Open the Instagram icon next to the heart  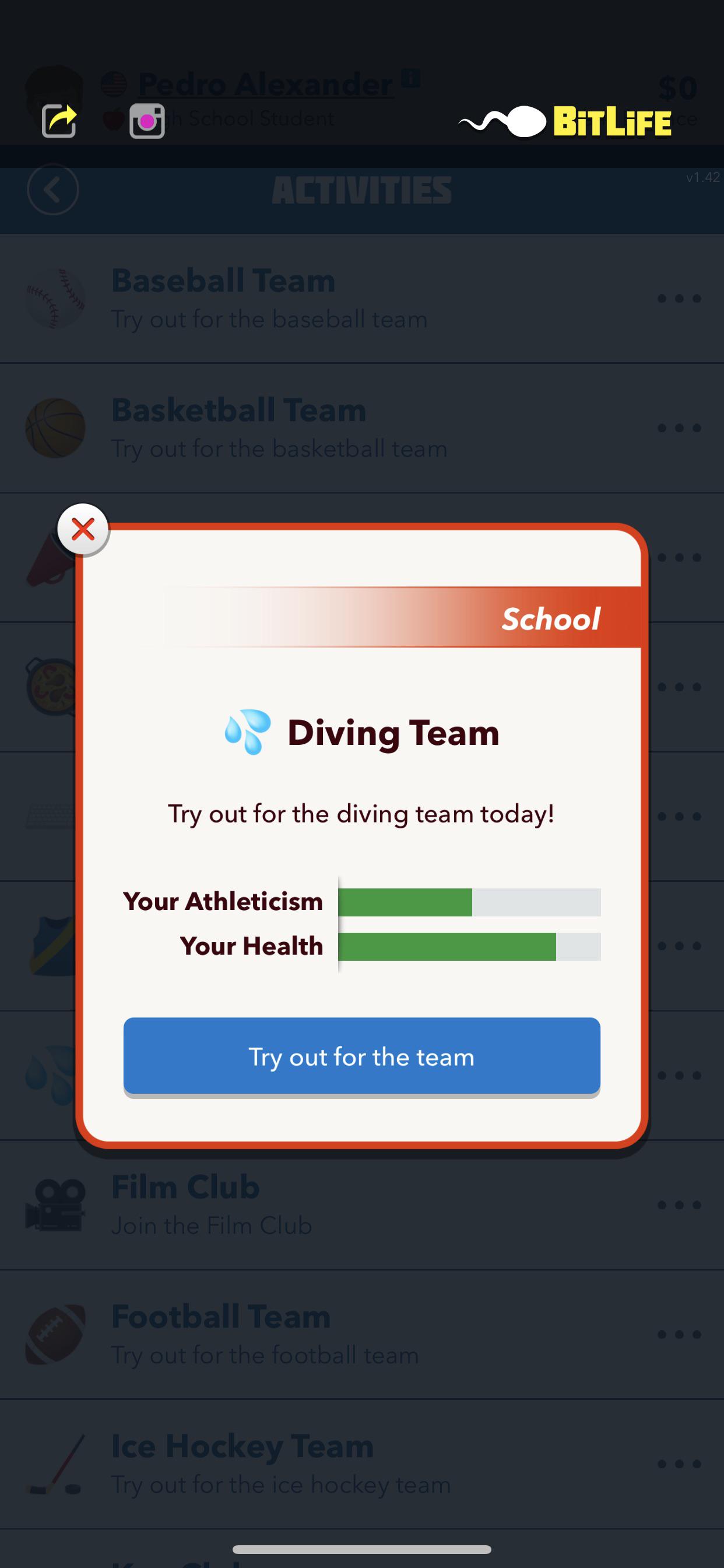(147, 120)
